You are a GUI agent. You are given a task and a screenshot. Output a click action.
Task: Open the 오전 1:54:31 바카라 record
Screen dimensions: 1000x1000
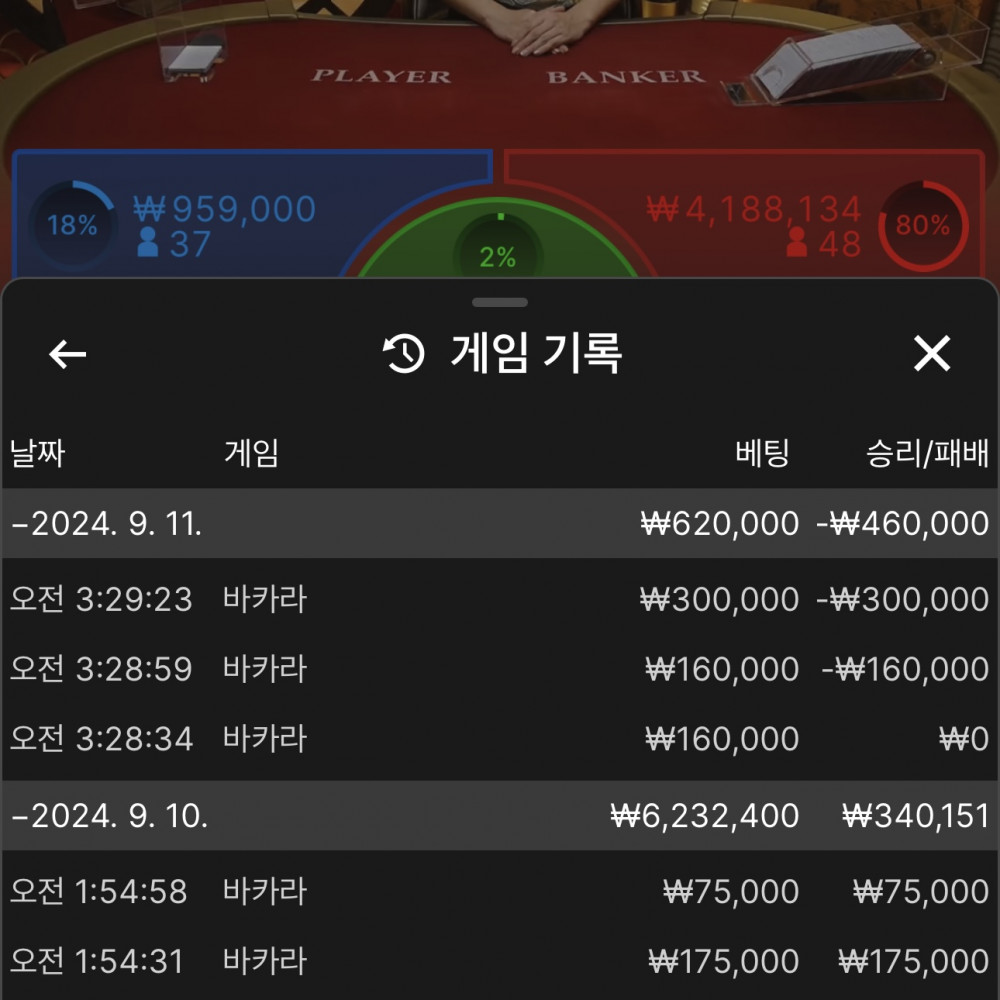pos(500,961)
